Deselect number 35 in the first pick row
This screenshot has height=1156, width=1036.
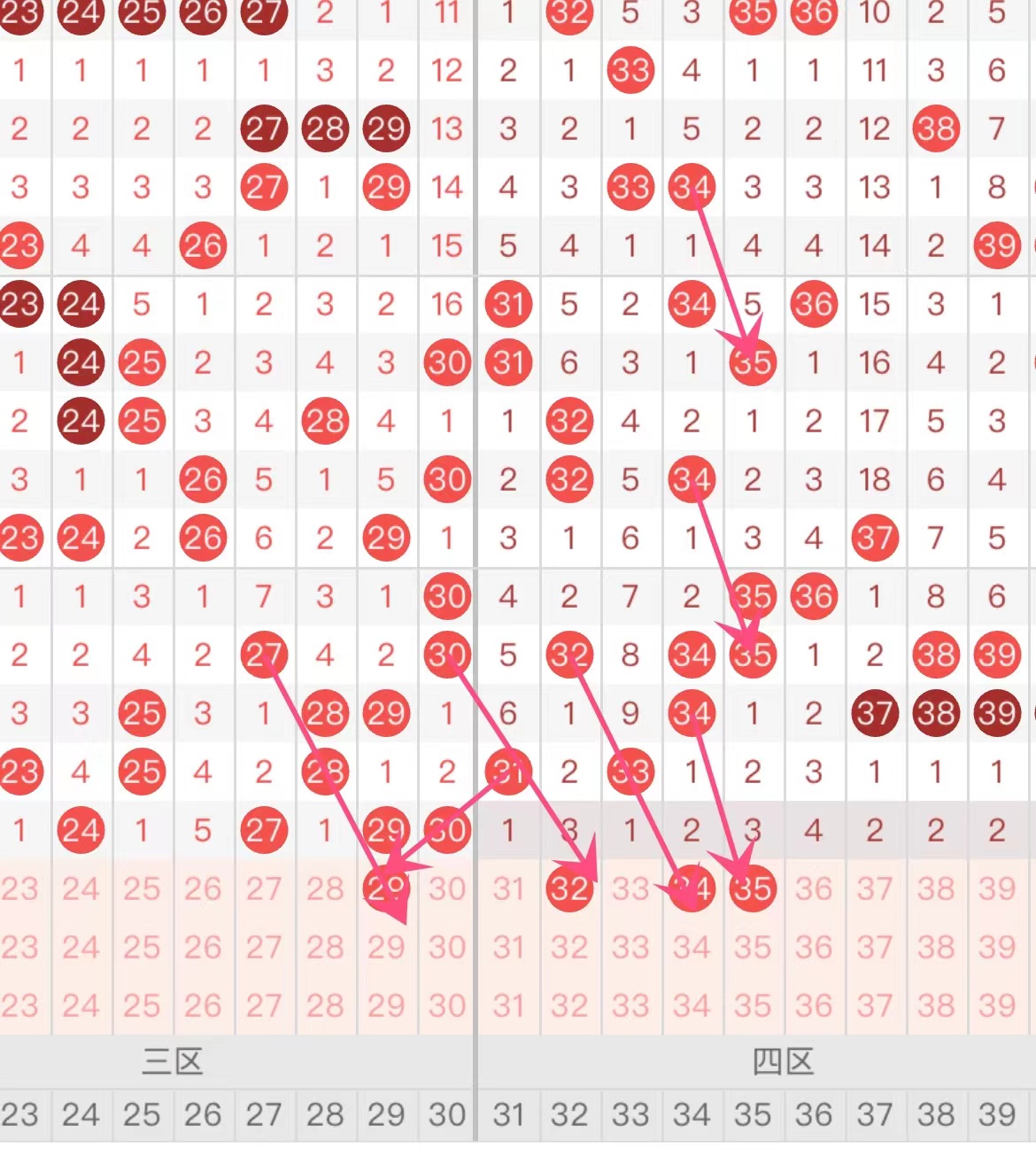coord(752,888)
